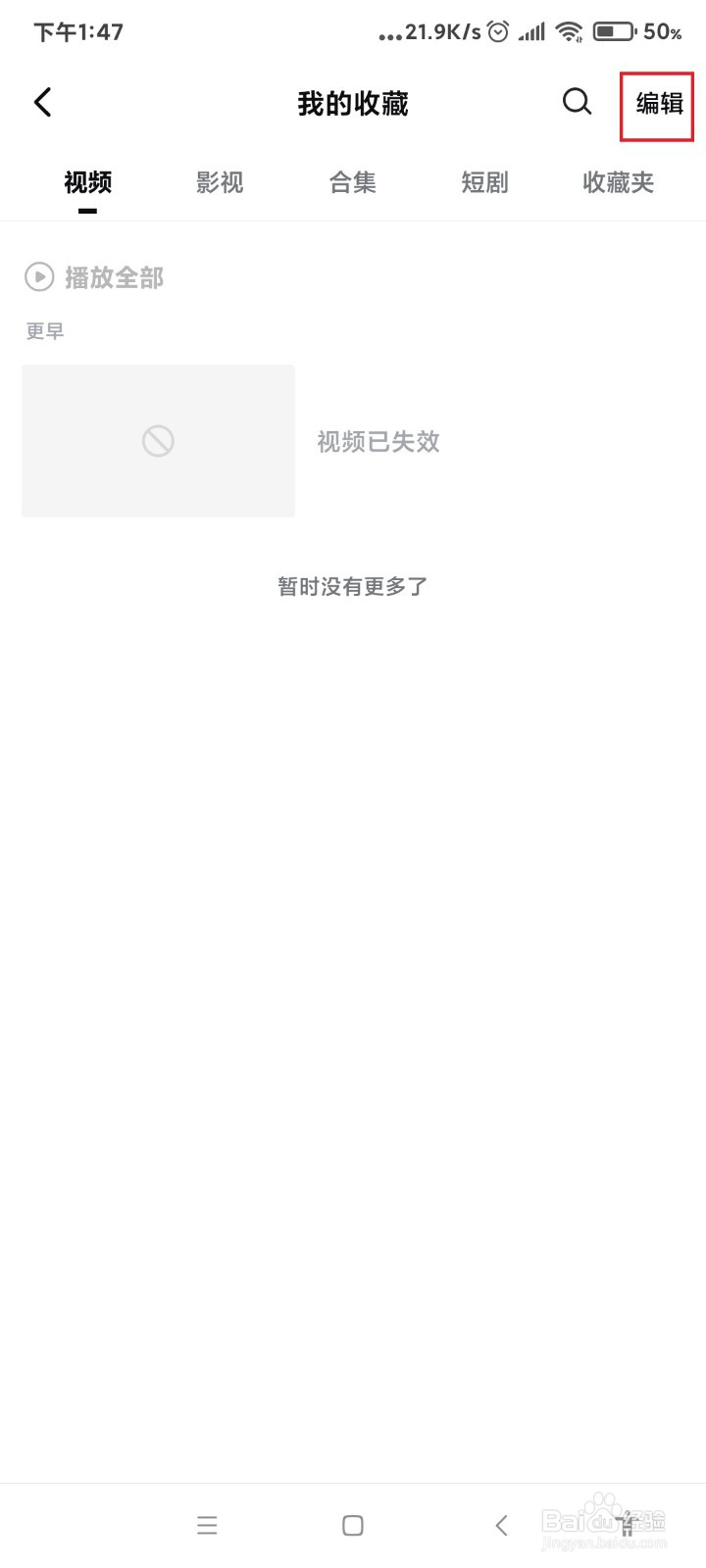The width and height of the screenshot is (706, 1568).
Task: Select the 短剧 tab
Action: click(x=484, y=182)
